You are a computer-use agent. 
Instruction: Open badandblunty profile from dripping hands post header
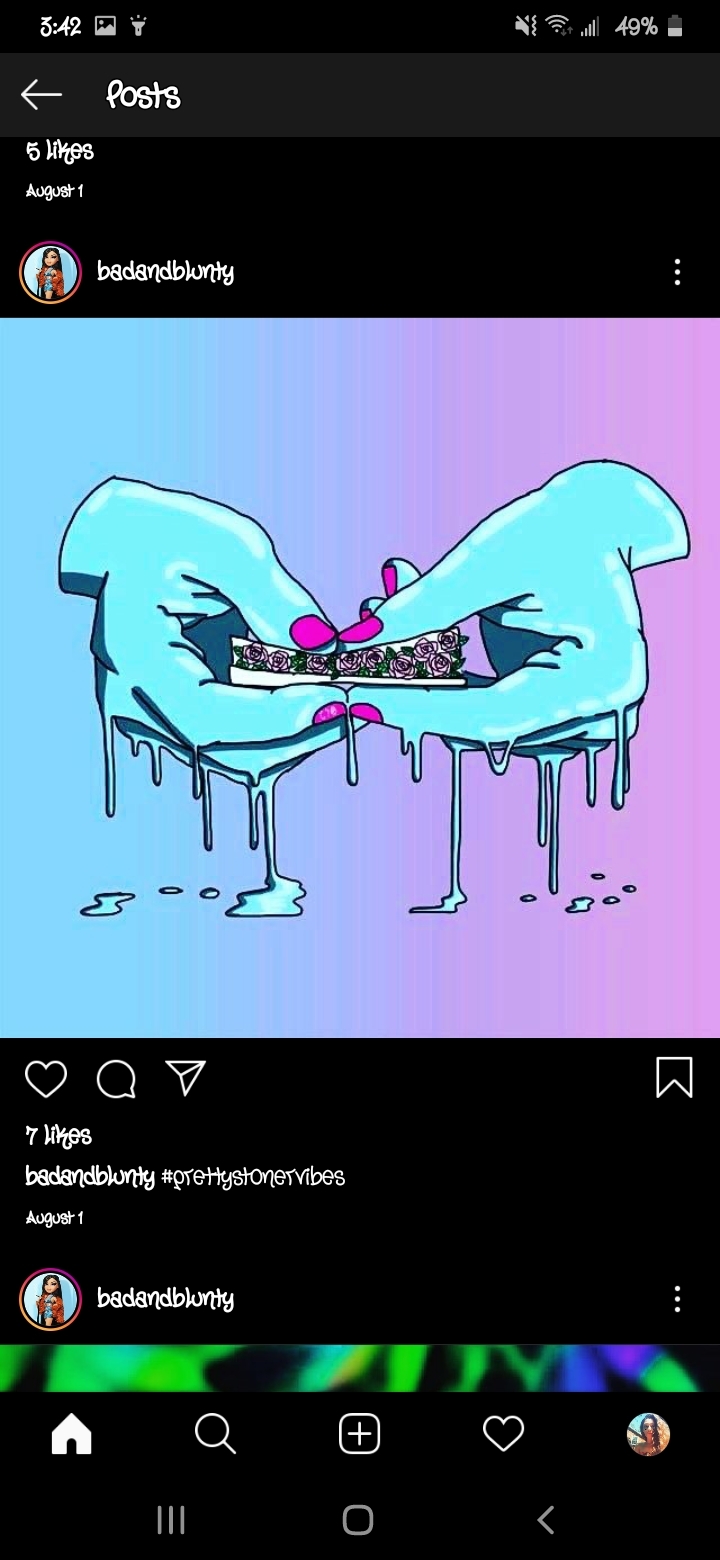click(x=165, y=272)
